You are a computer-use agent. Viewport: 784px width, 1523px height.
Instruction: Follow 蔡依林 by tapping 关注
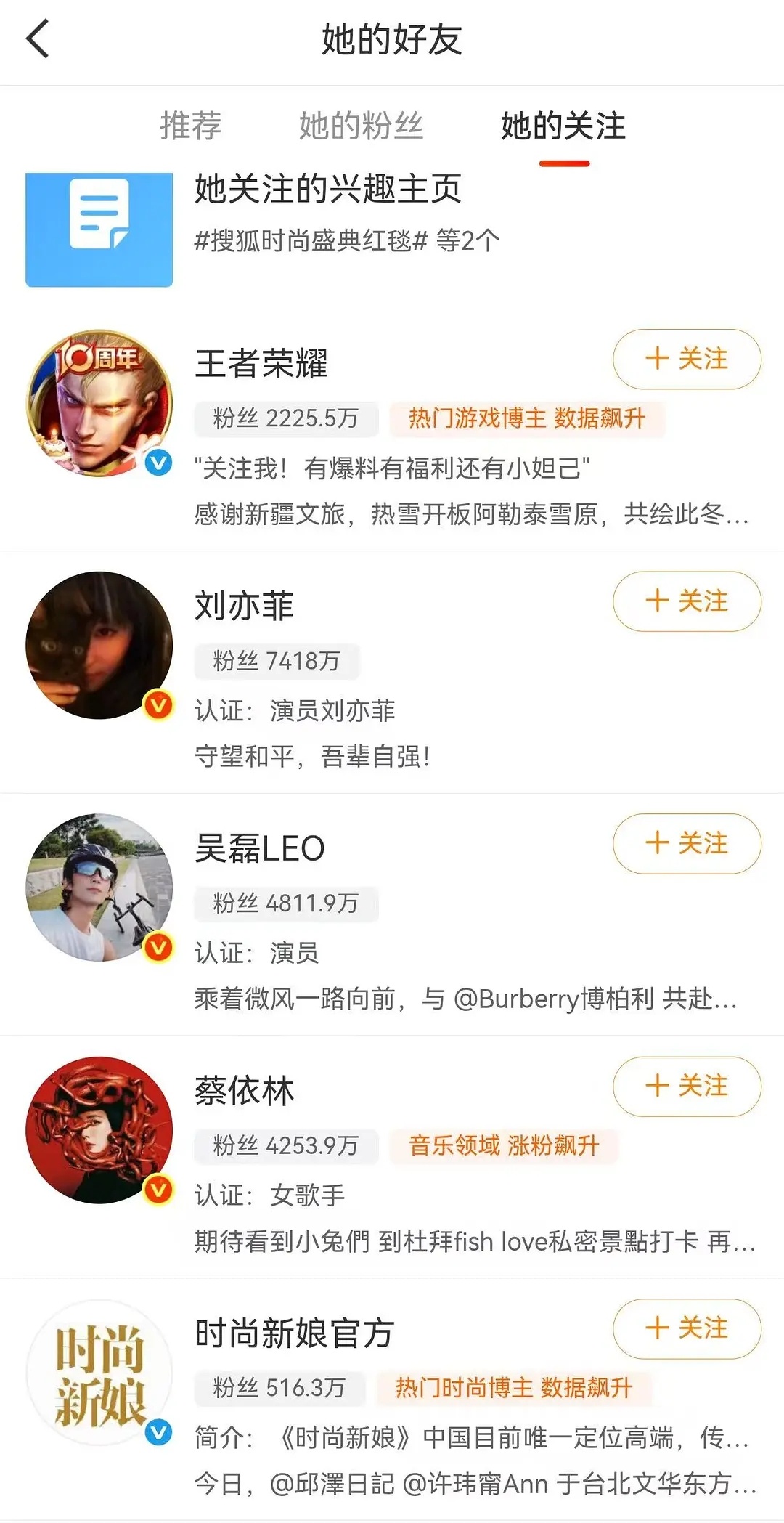pos(686,1087)
